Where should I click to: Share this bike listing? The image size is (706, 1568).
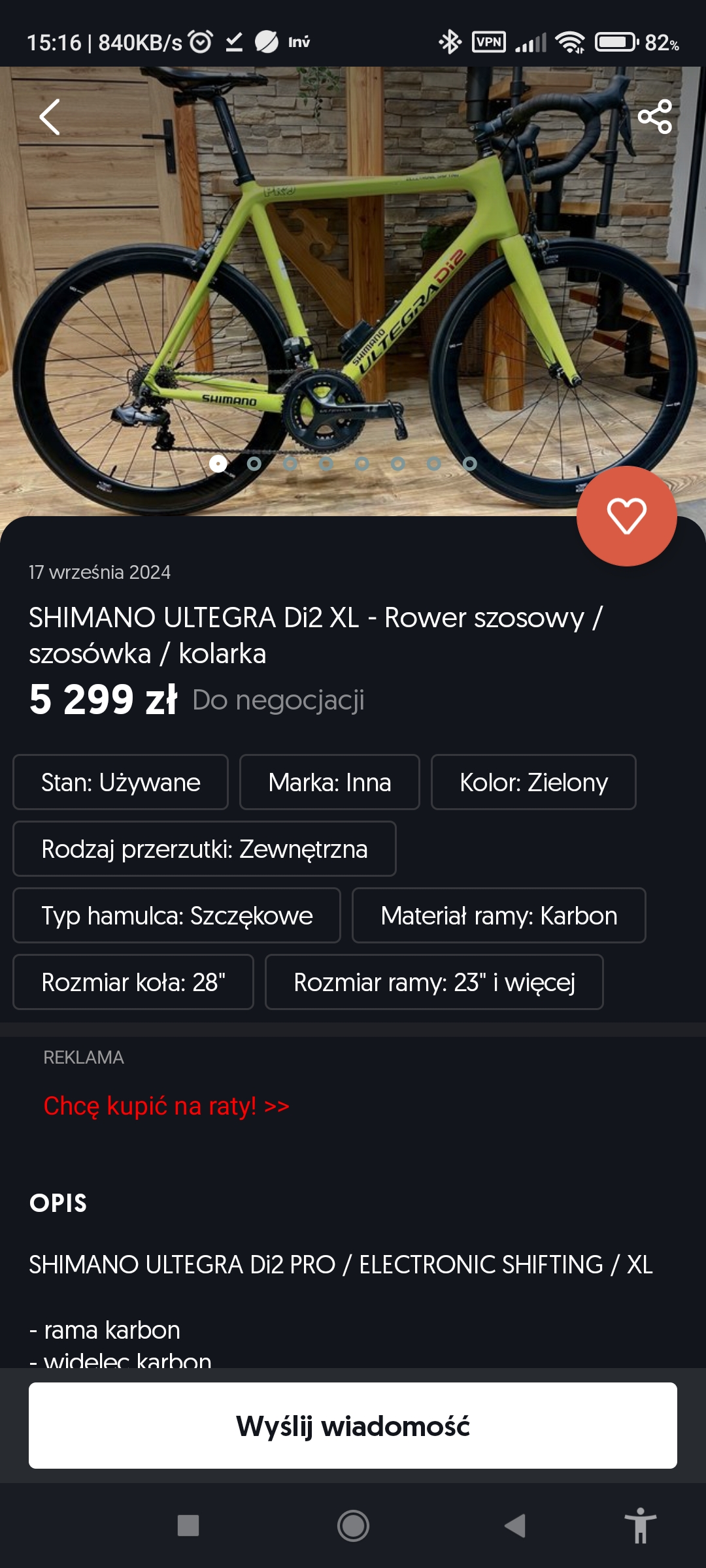[x=654, y=117]
